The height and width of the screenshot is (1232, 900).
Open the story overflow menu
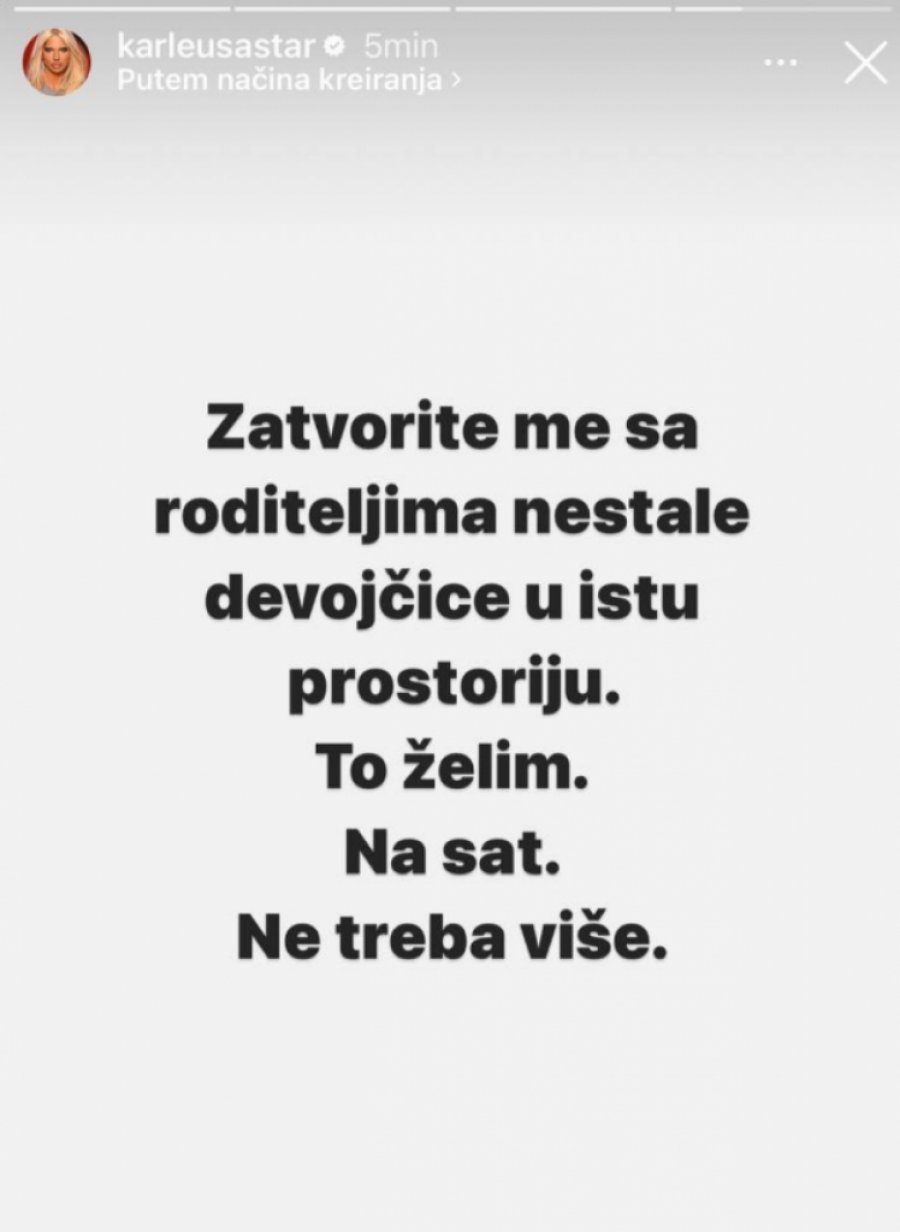click(x=781, y=62)
